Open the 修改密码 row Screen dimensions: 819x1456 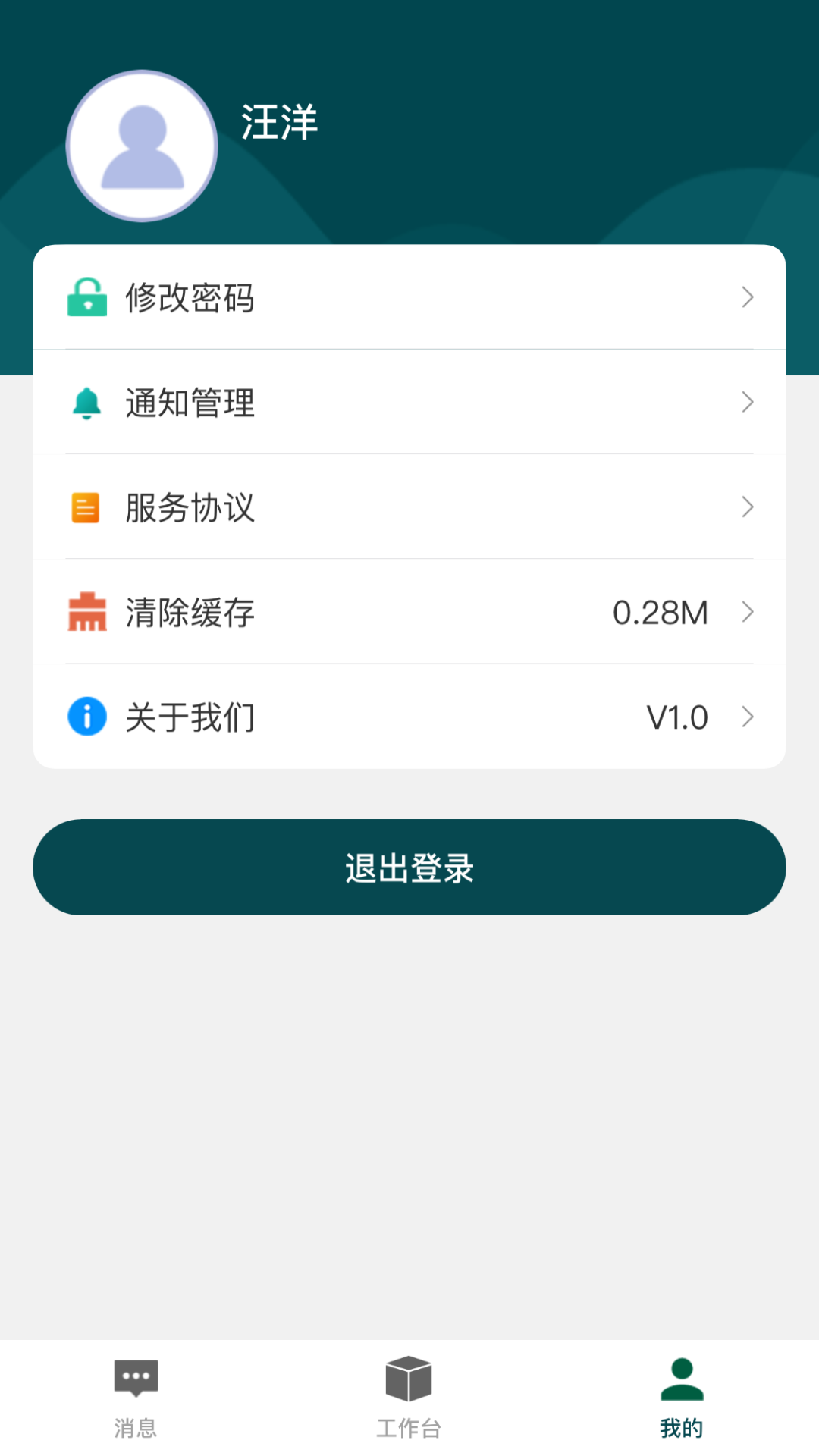pyautogui.click(x=409, y=297)
